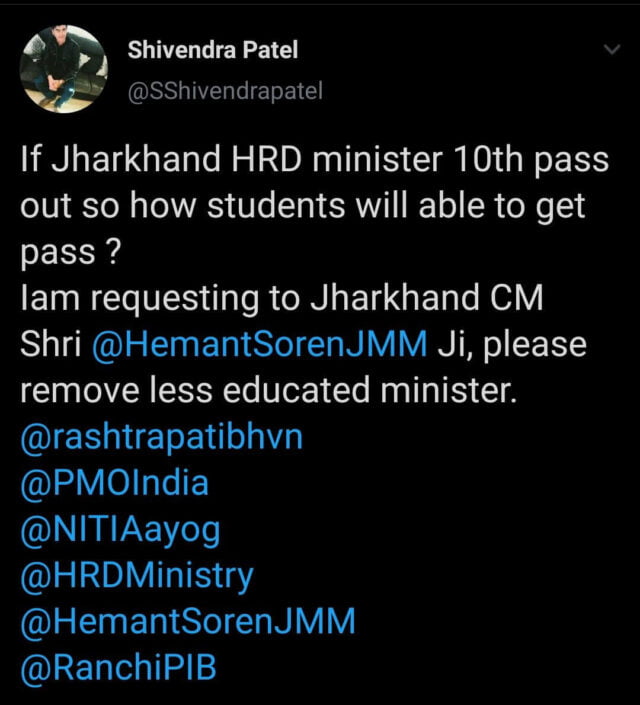Open Shivendra Patel's profile picture
The image size is (640, 705).
[64, 69]
